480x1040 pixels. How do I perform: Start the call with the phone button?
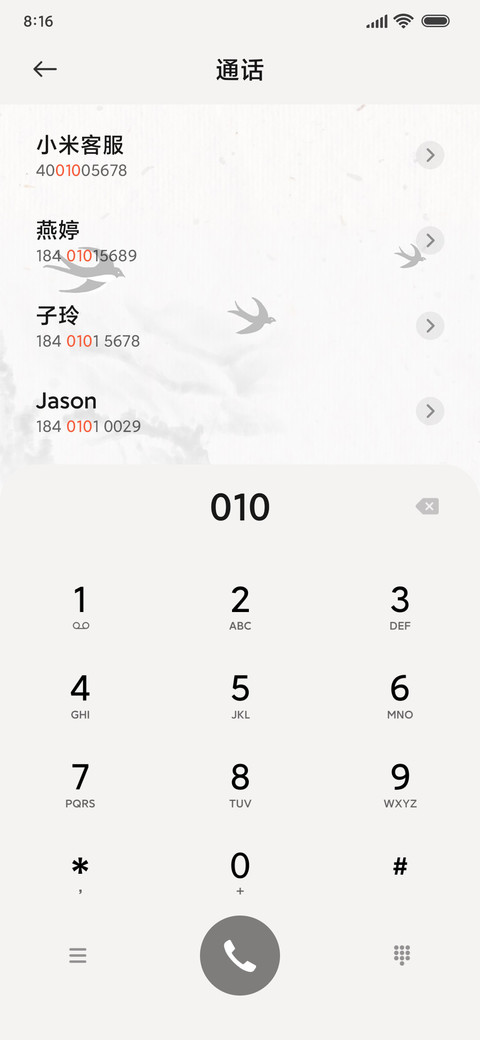pyautogui.click(x=240, y=956)
